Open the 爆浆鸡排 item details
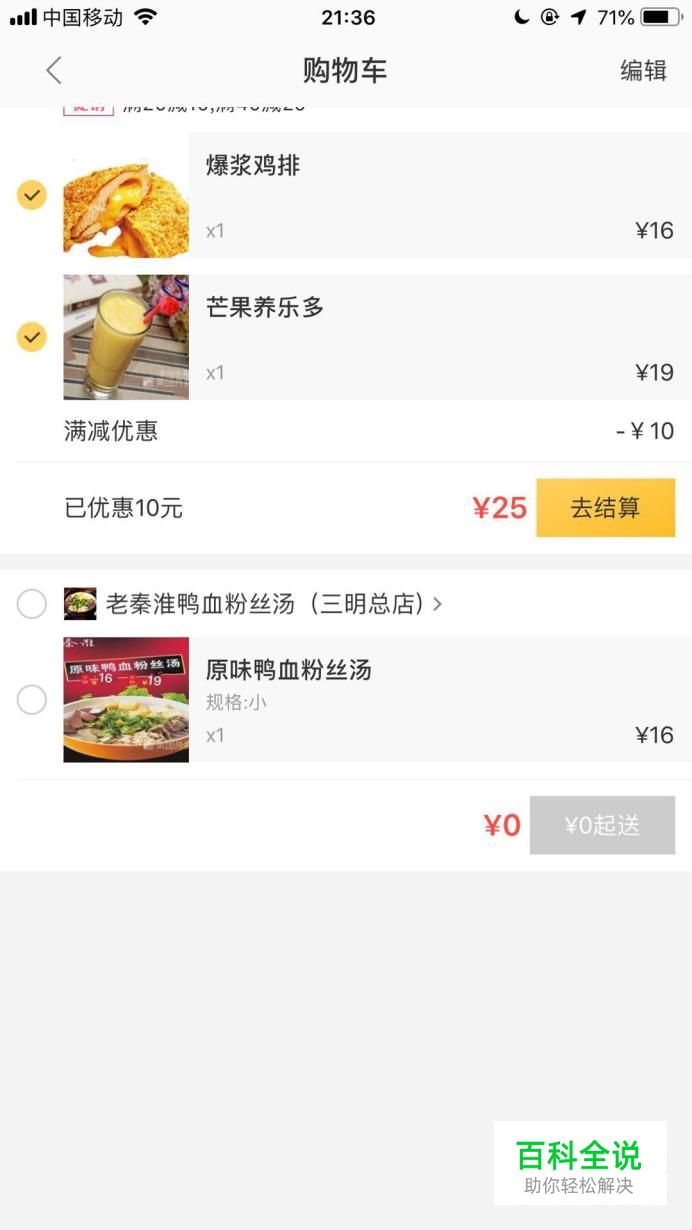Viewport: 692px width, 1230px height. click(377, 195)
